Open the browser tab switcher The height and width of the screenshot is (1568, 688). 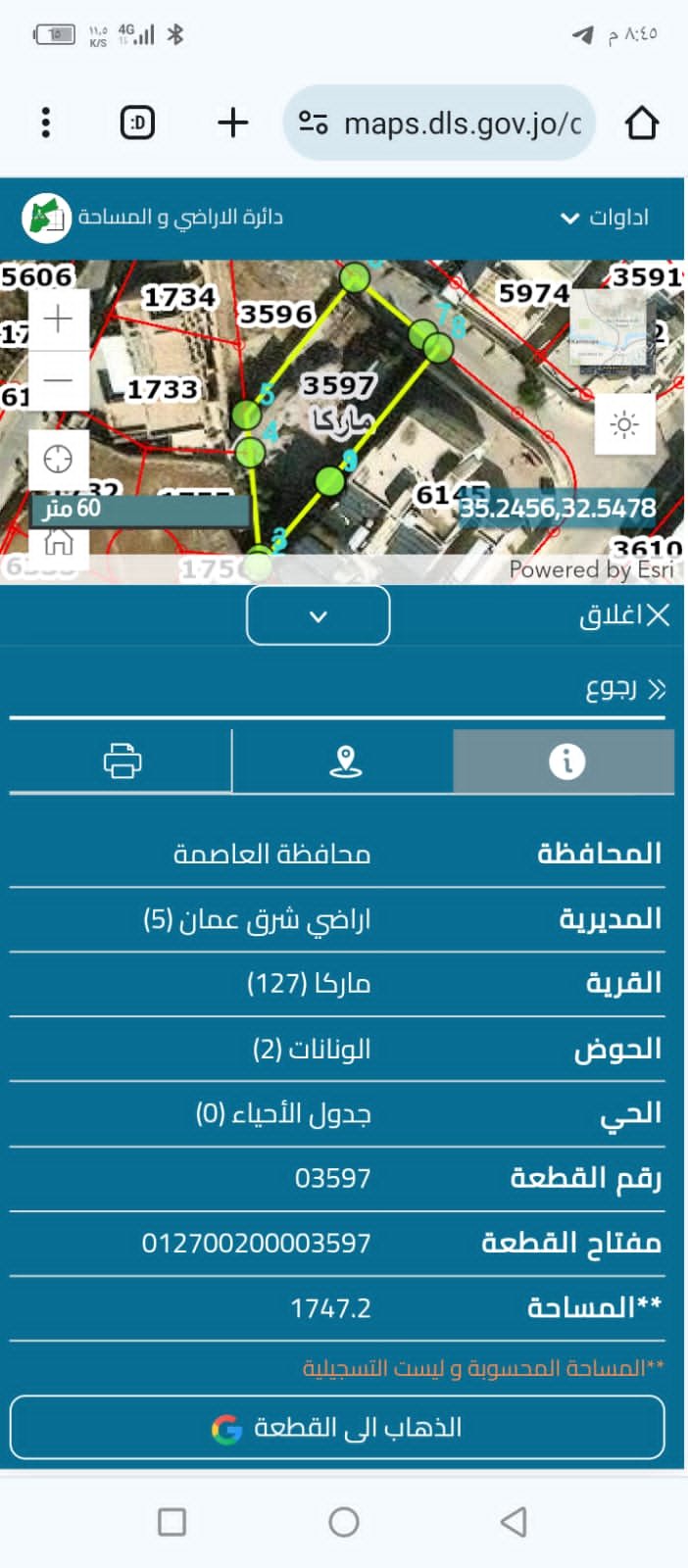tap(137, 122)
